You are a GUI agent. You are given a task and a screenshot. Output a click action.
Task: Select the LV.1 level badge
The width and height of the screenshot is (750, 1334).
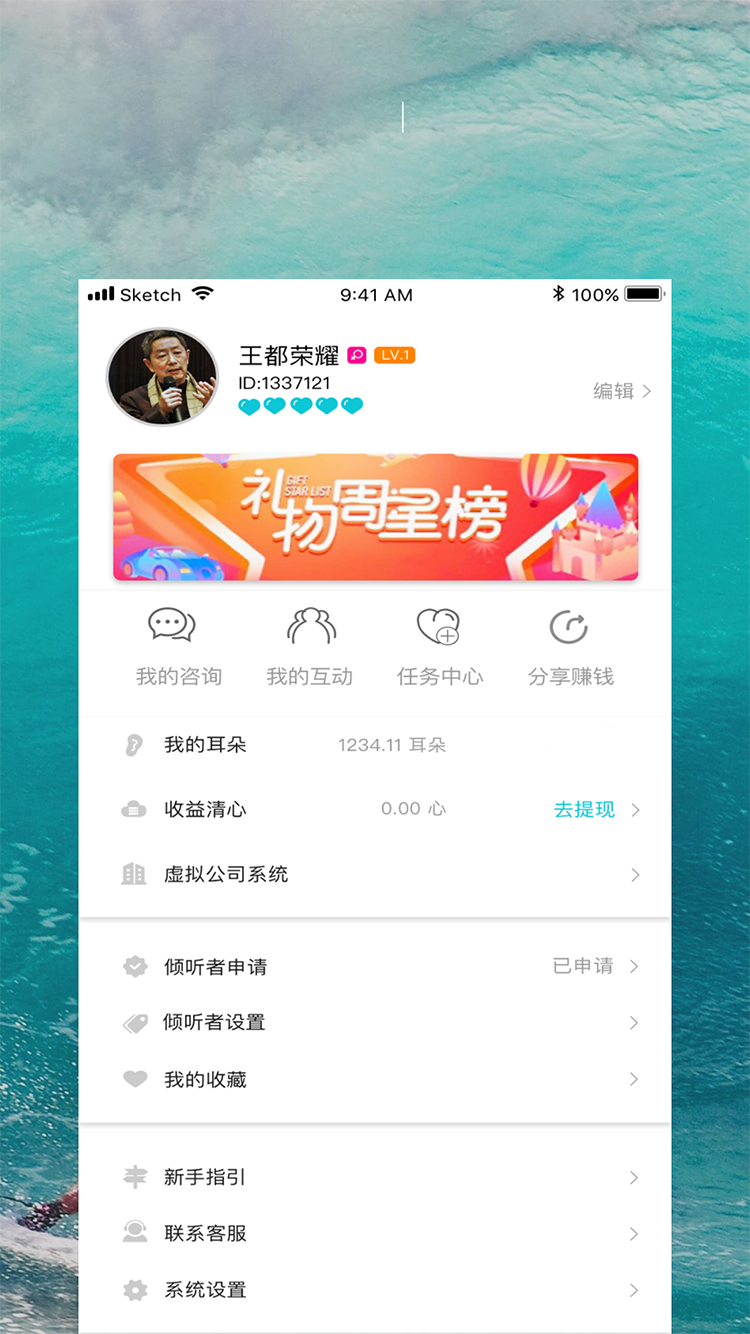click(397, 355)
